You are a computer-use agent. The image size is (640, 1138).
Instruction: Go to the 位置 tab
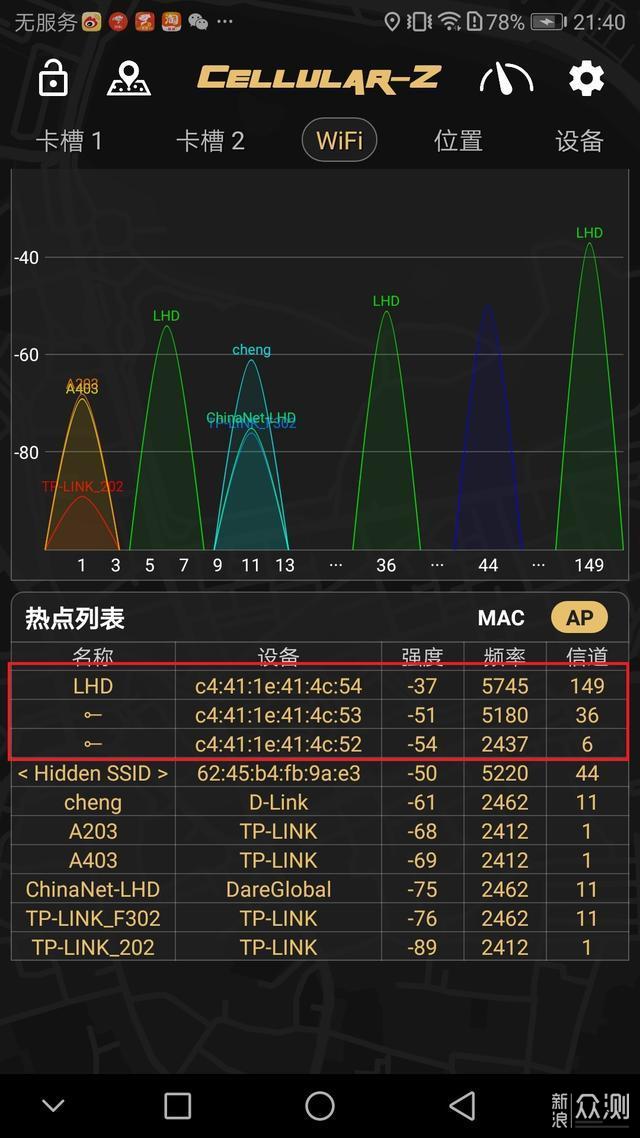coord(459,141)
